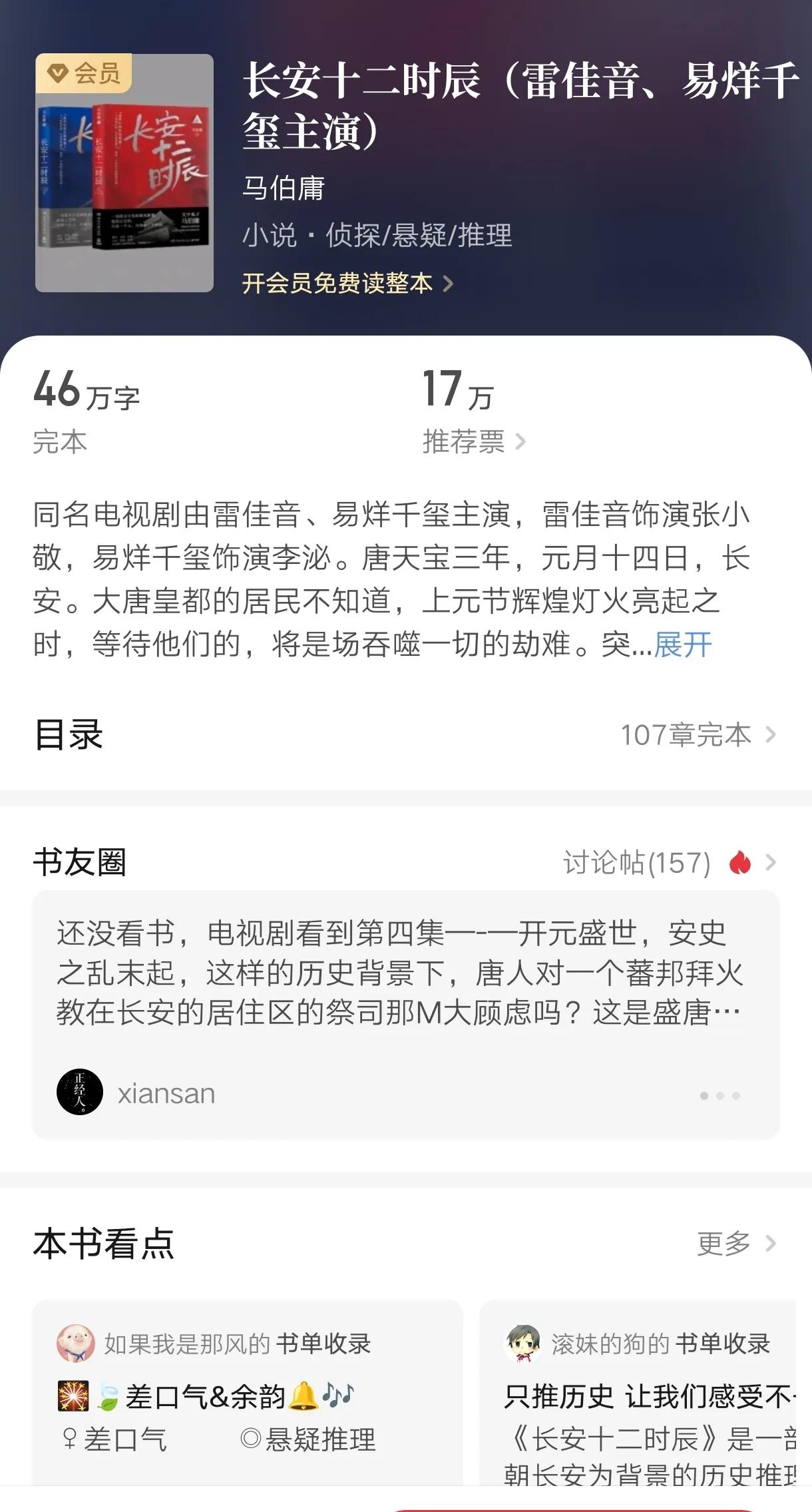This screenshot has height=1512, width=812.
Task: Open the 差口气&余韵 booklist card
Action: tap(246, 1395)
